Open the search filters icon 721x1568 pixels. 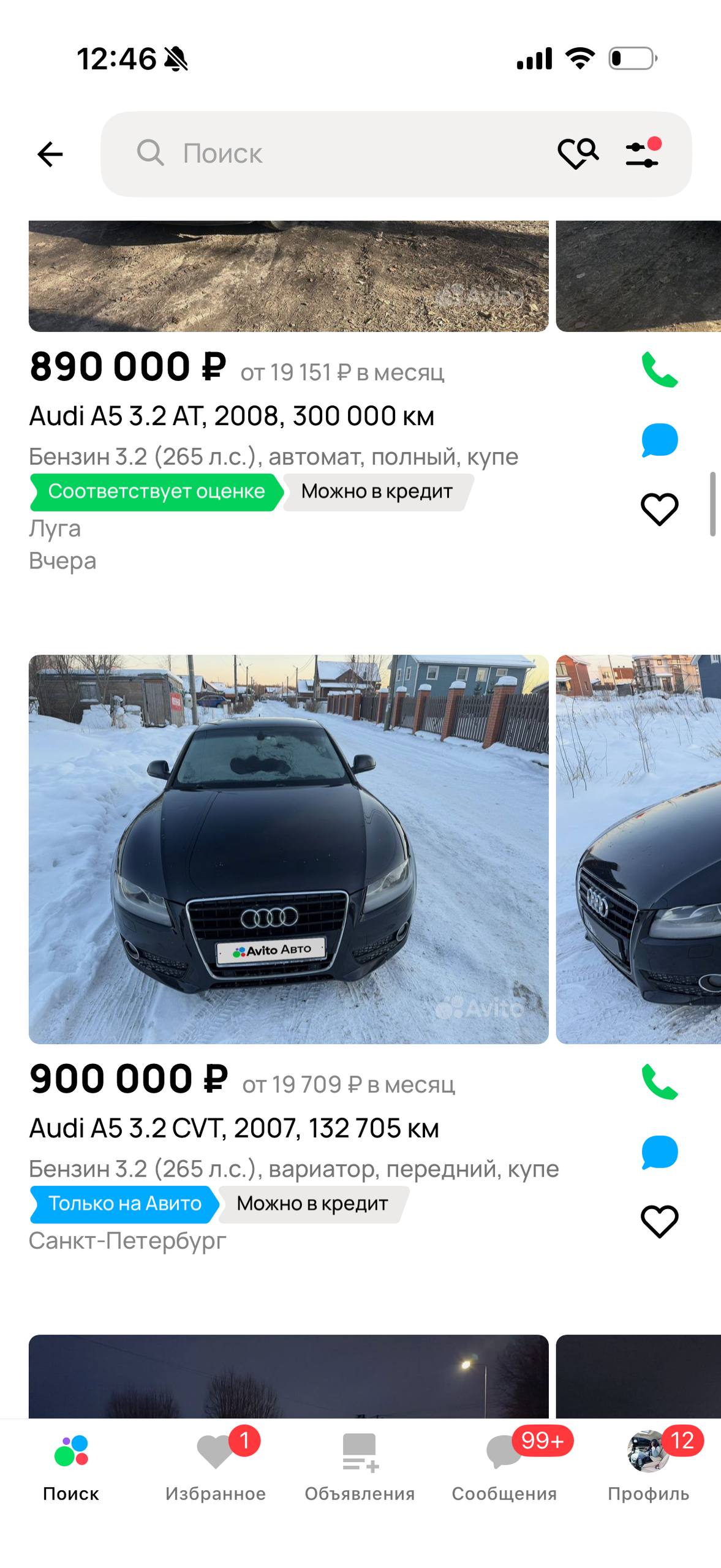click(x=643, y=154)
